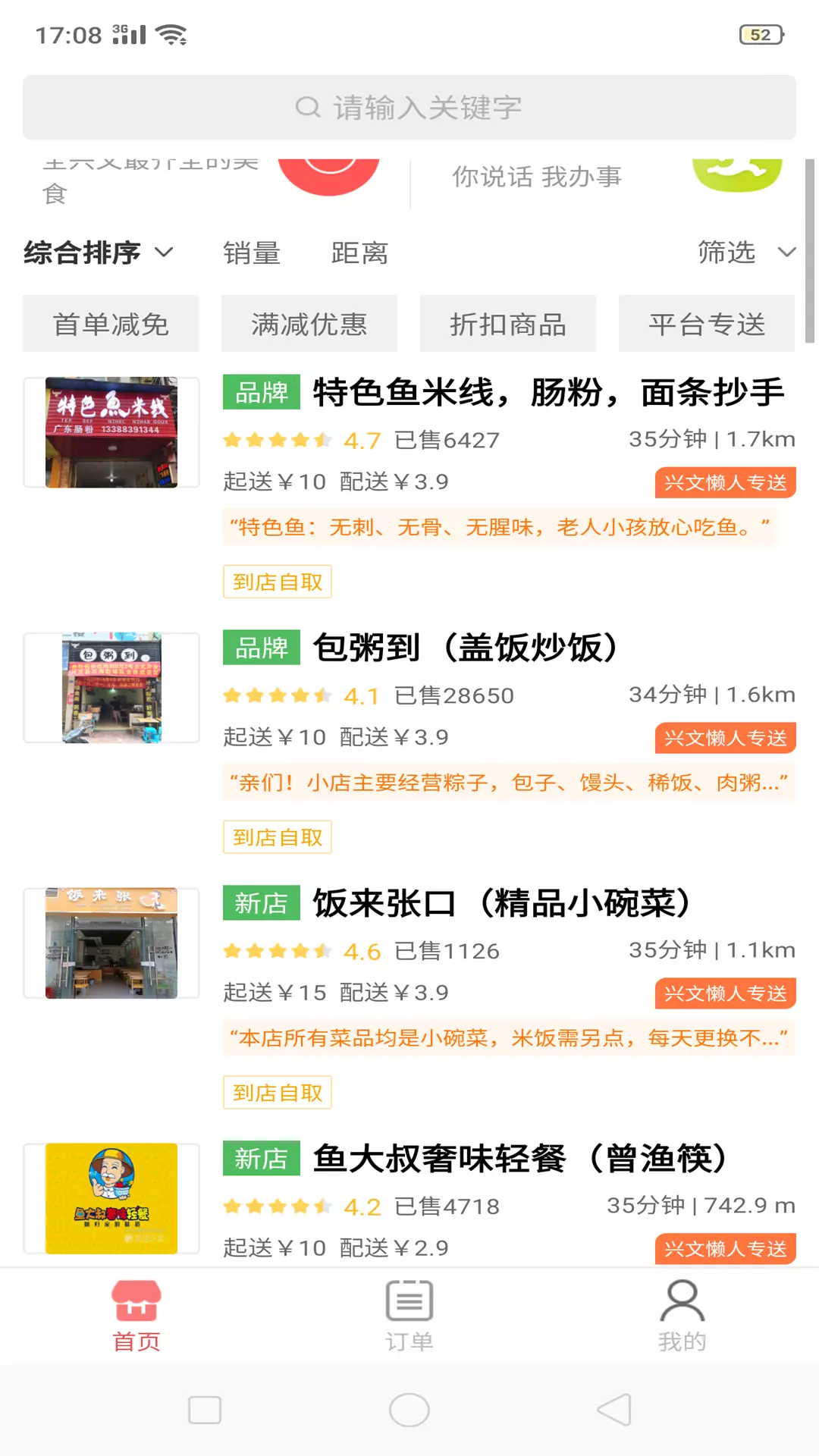The width and height of the screenshot is (819, 1456).
Task: Tap the system back button
Action: [614, 1410]
